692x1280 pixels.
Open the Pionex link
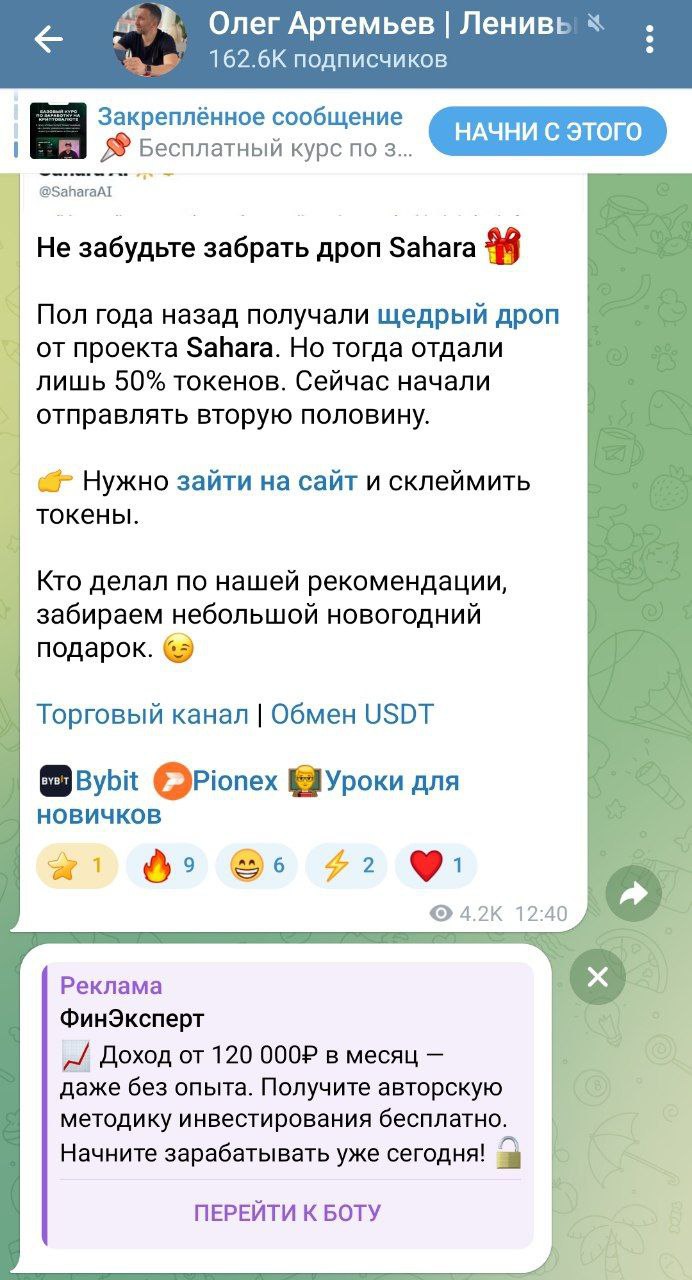point(234,780)
